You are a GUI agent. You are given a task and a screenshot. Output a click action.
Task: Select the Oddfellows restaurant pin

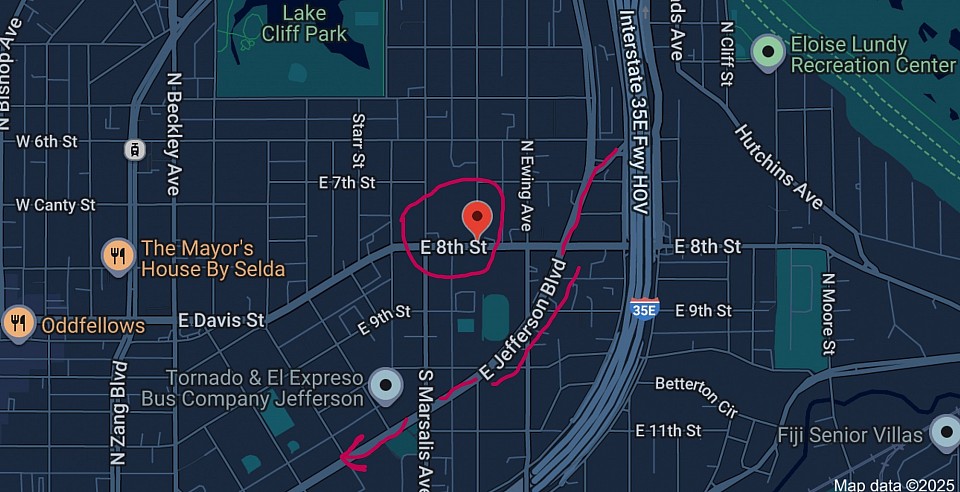pos(18,323)
